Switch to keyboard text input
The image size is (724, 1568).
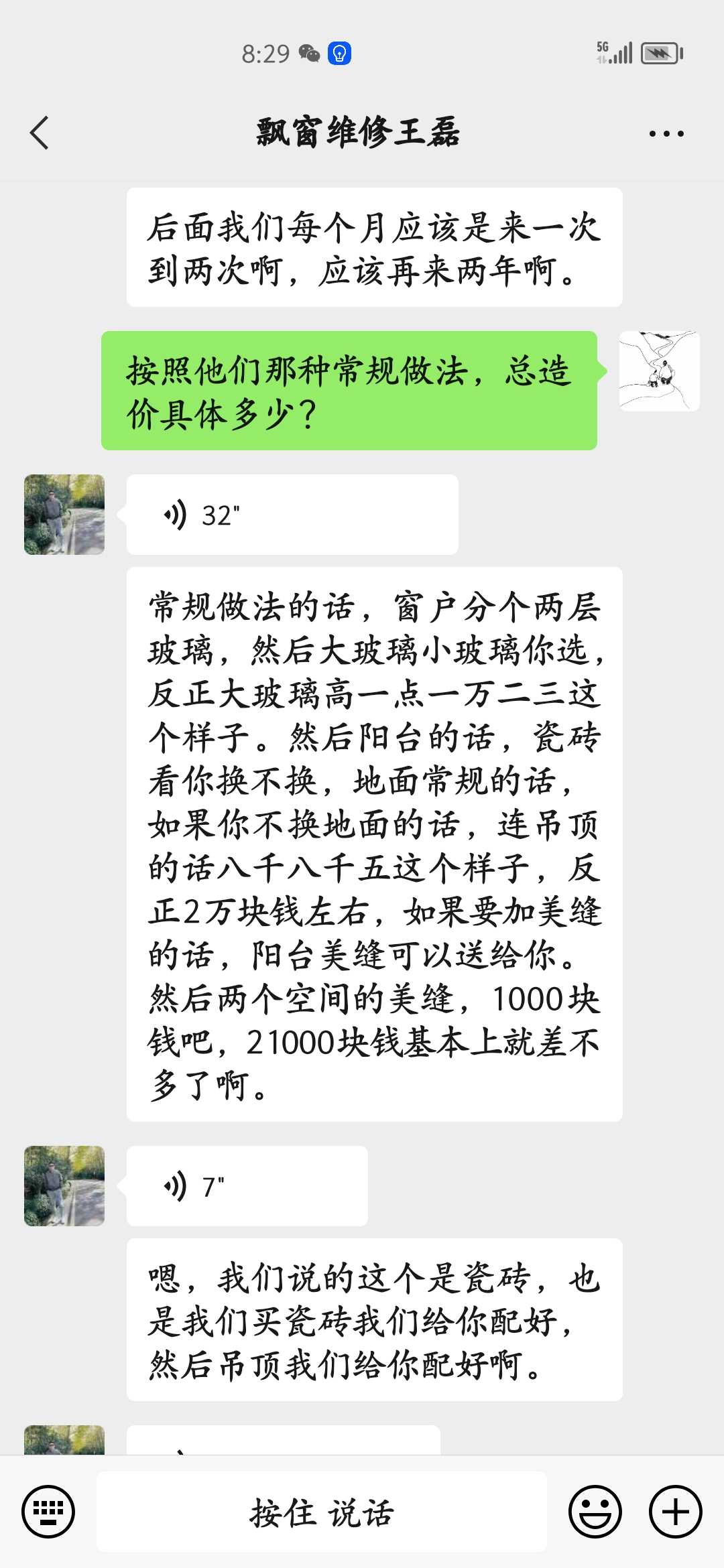tap(48, 1512)
